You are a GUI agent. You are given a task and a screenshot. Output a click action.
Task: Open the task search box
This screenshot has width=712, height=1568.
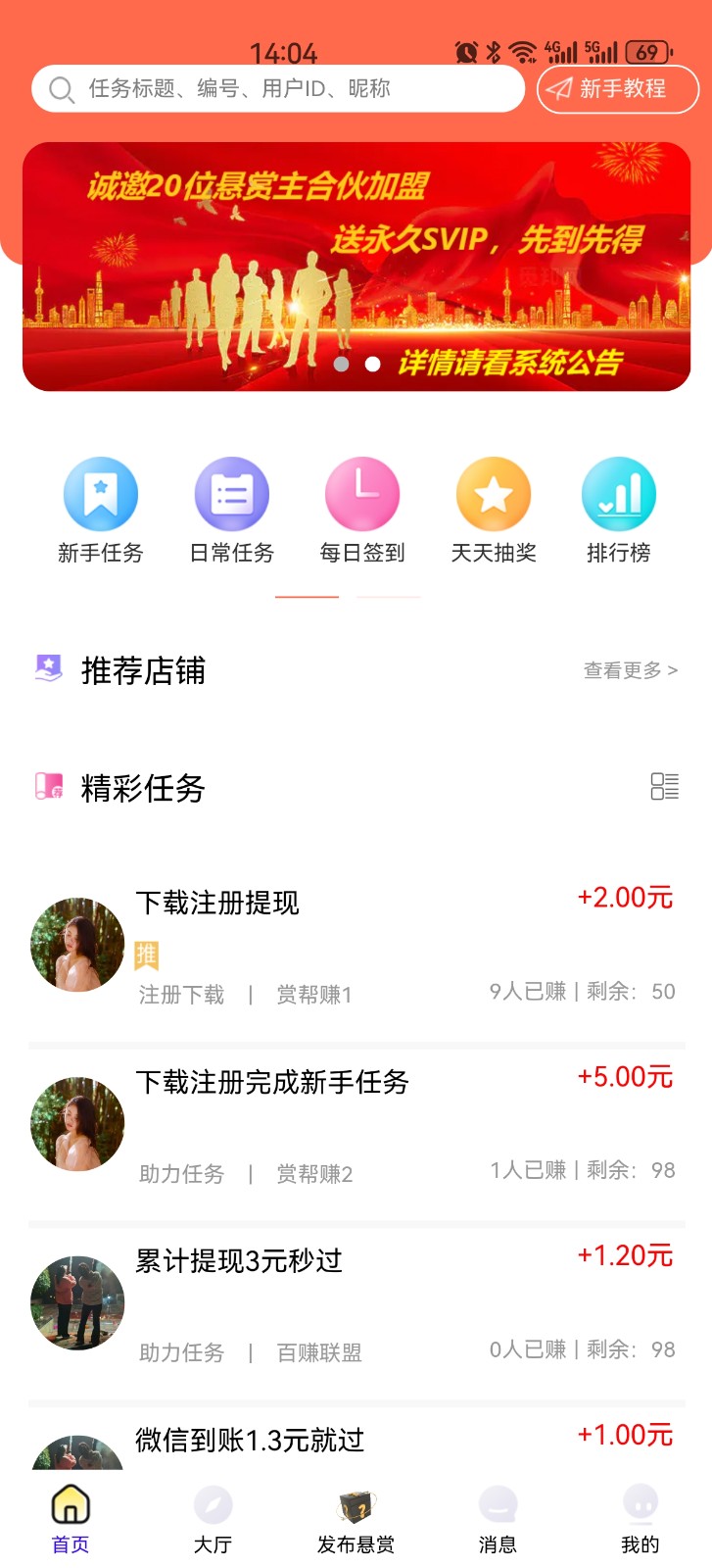pyautogui.click(x=277, y=89)
